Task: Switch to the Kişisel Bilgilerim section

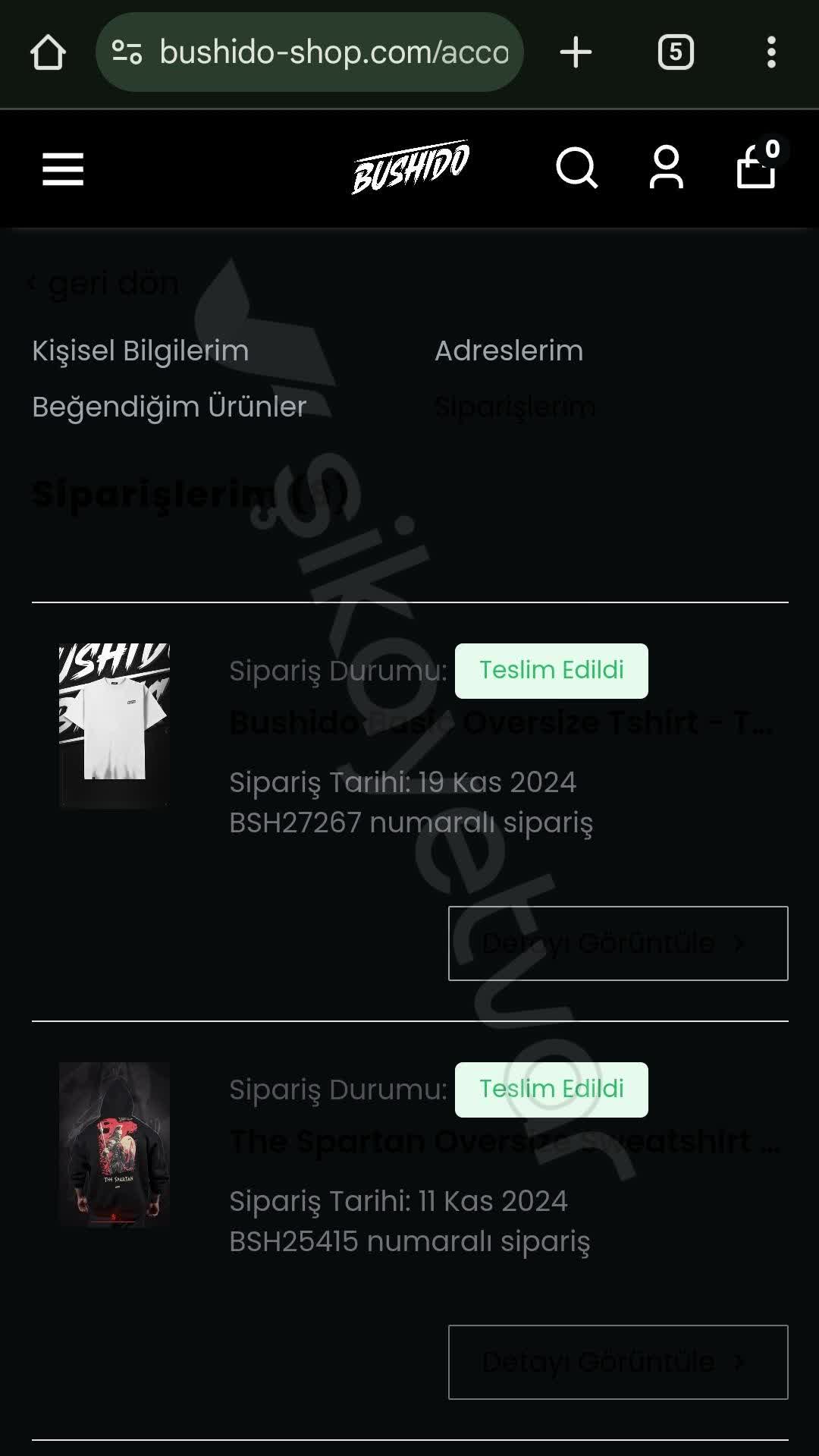Action: [x=140, y=350]
